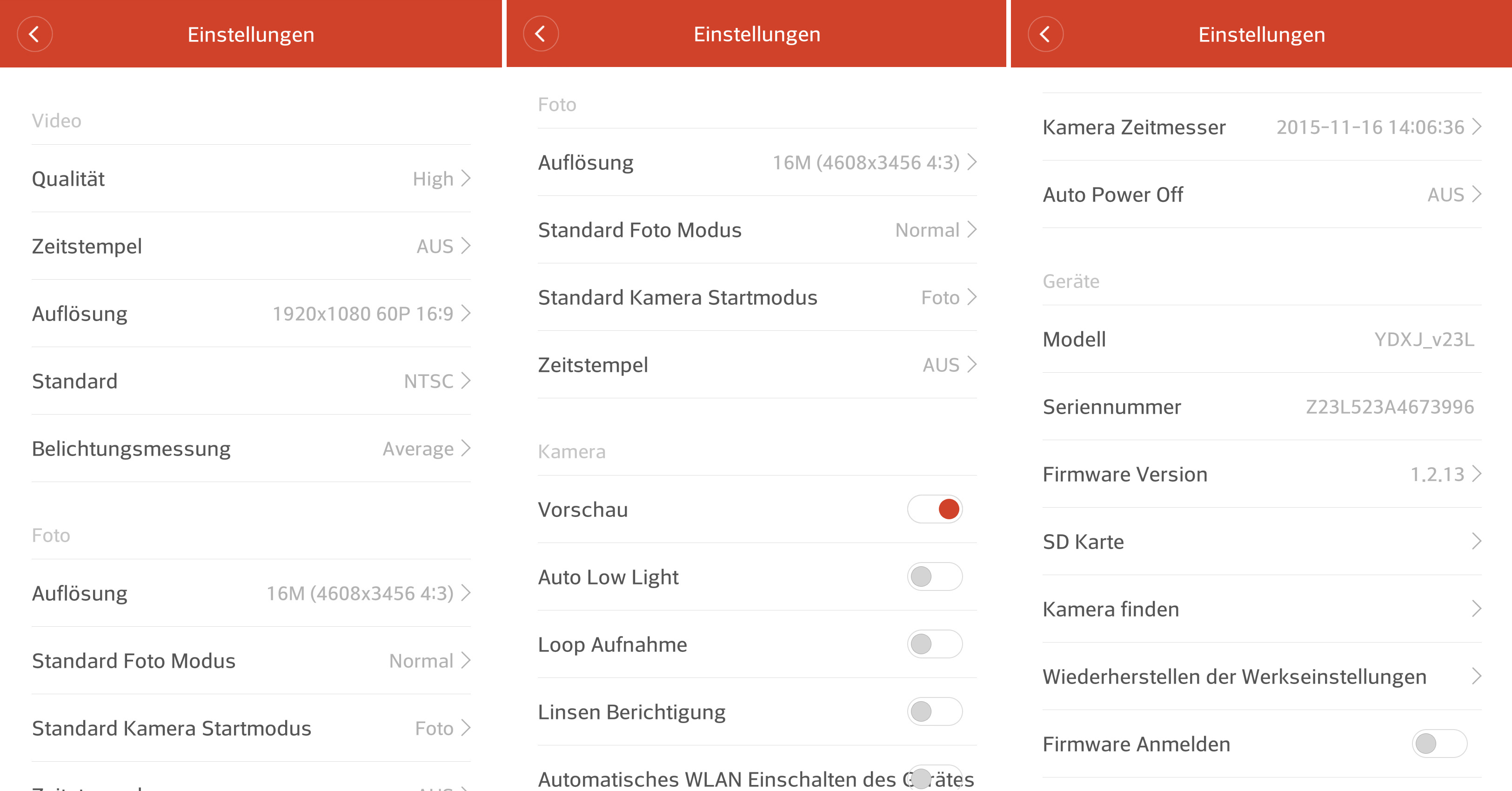
Task: Toggle Loop Aufnahme on
Action: [935, 644]
